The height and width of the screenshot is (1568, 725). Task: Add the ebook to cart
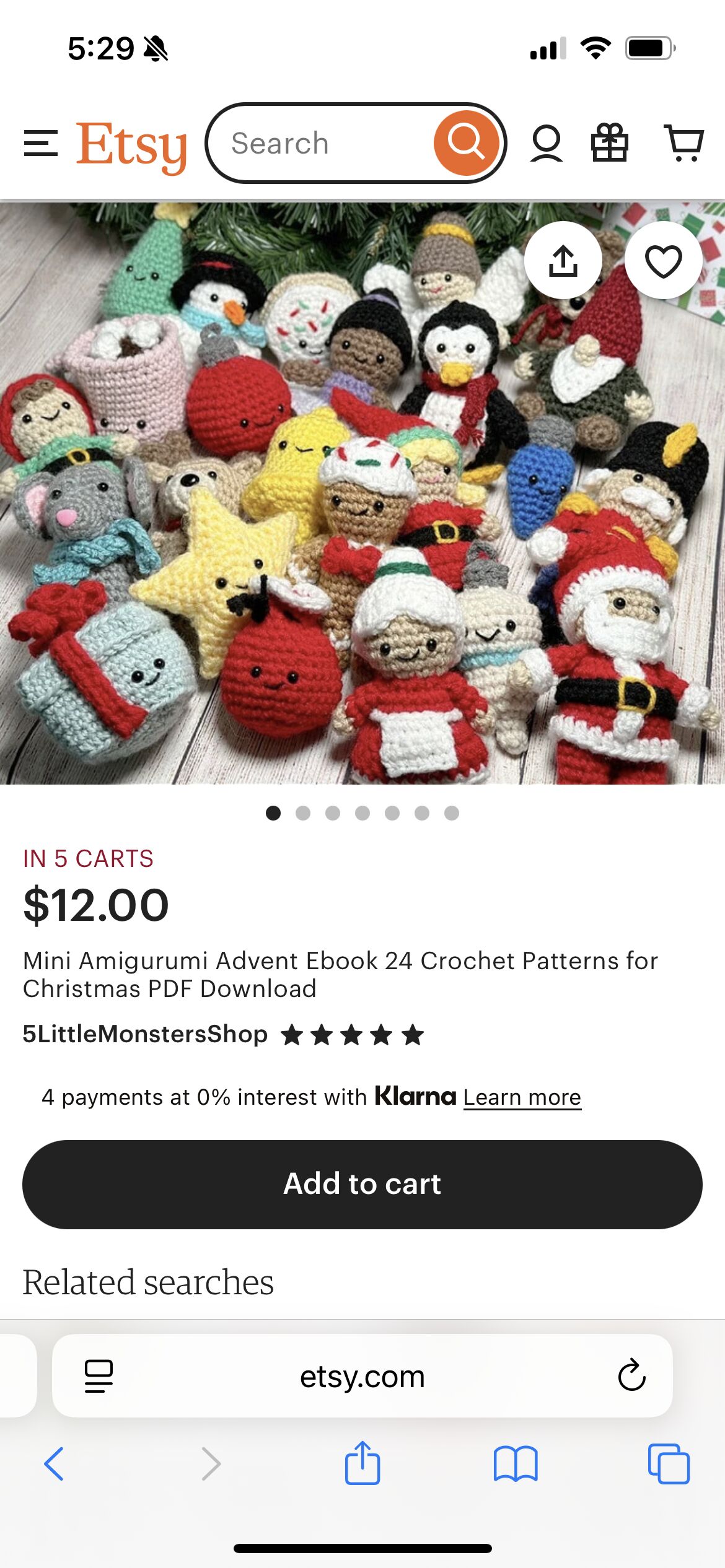pos(362,1184)
